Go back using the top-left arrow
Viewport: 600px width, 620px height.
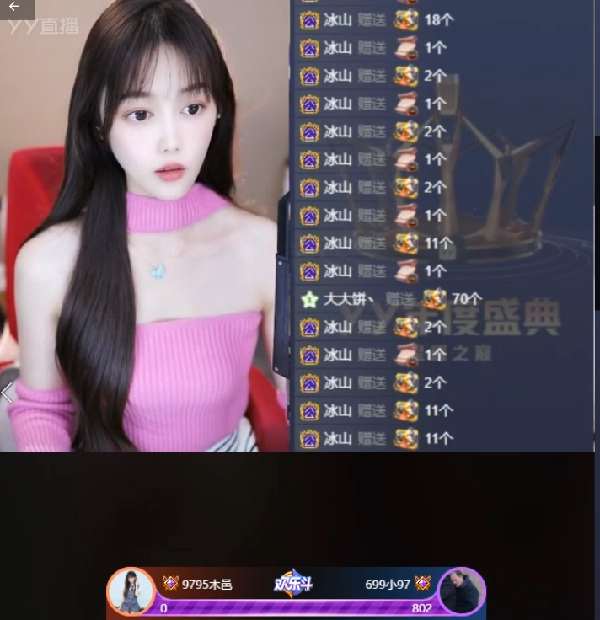(14, 7)
